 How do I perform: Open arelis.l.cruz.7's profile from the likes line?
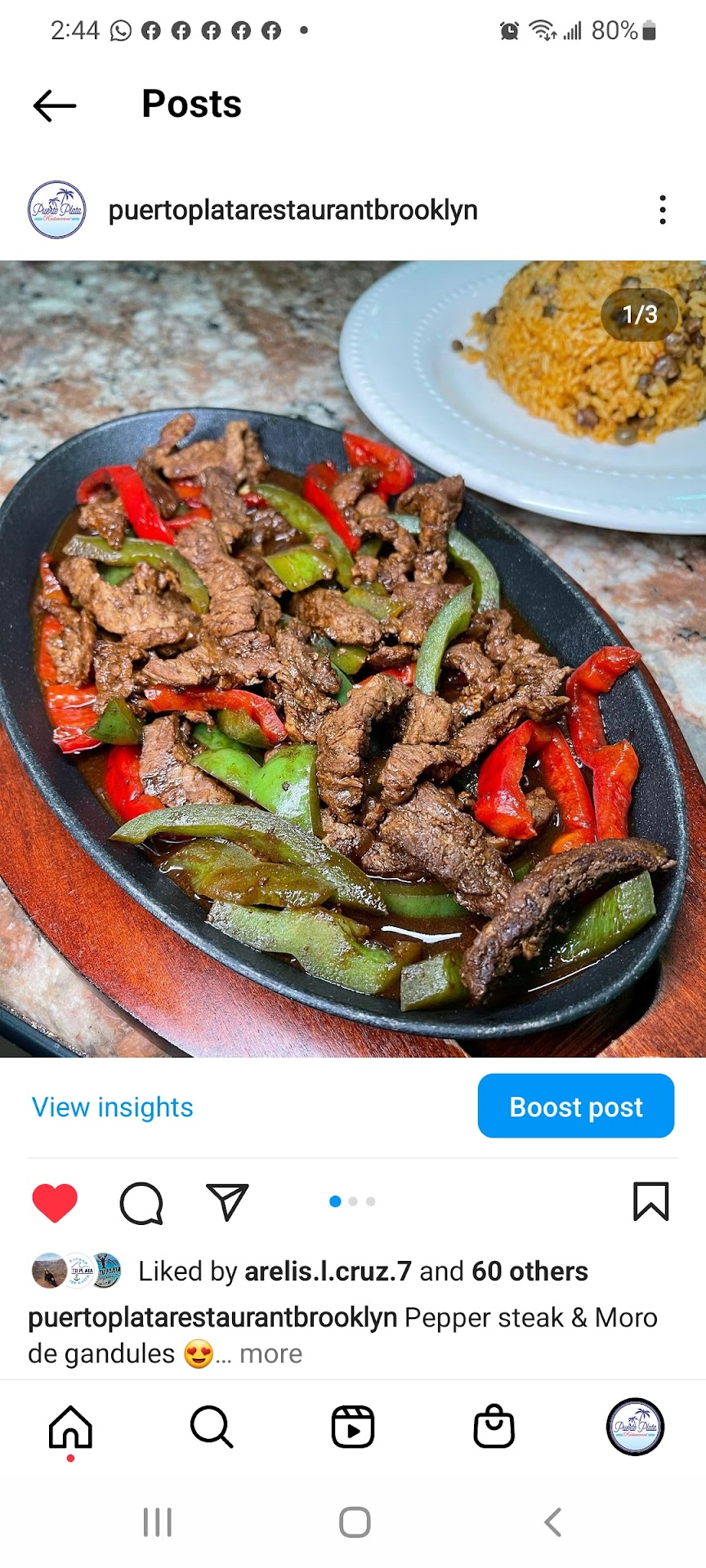coord(328,1272)
